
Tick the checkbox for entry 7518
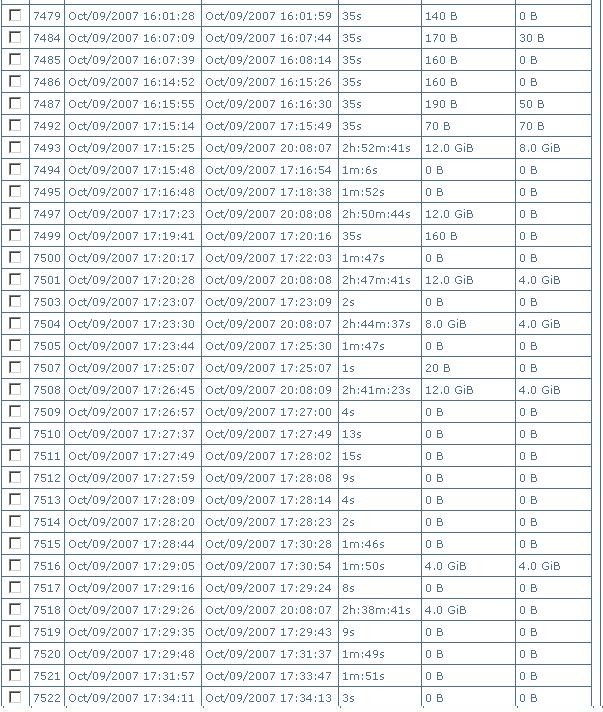click(x=15, y=609)
